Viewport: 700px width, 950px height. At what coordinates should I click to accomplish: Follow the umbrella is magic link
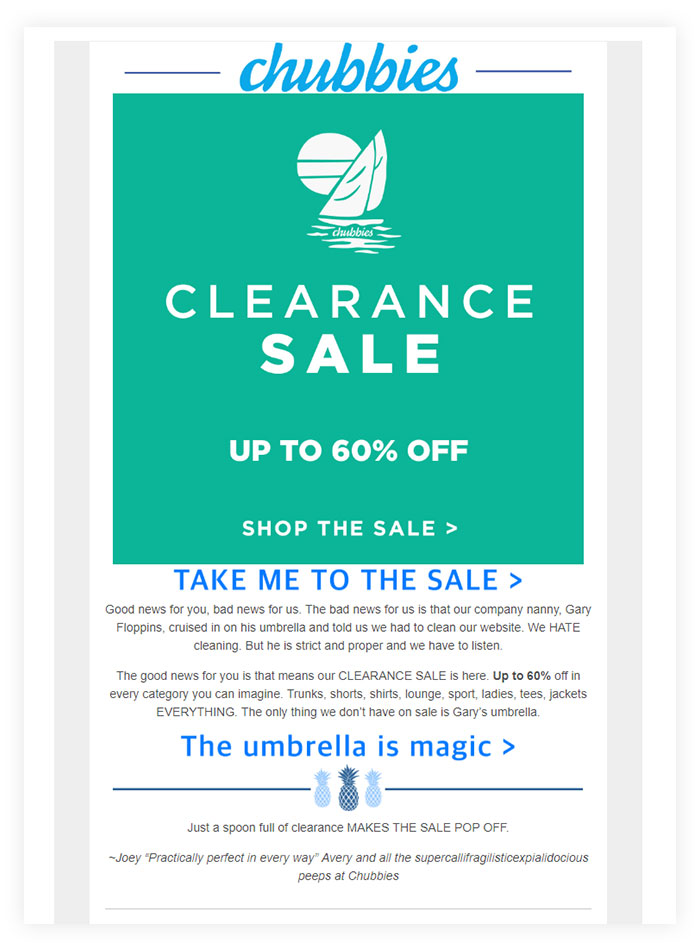[x=348, y=746]
